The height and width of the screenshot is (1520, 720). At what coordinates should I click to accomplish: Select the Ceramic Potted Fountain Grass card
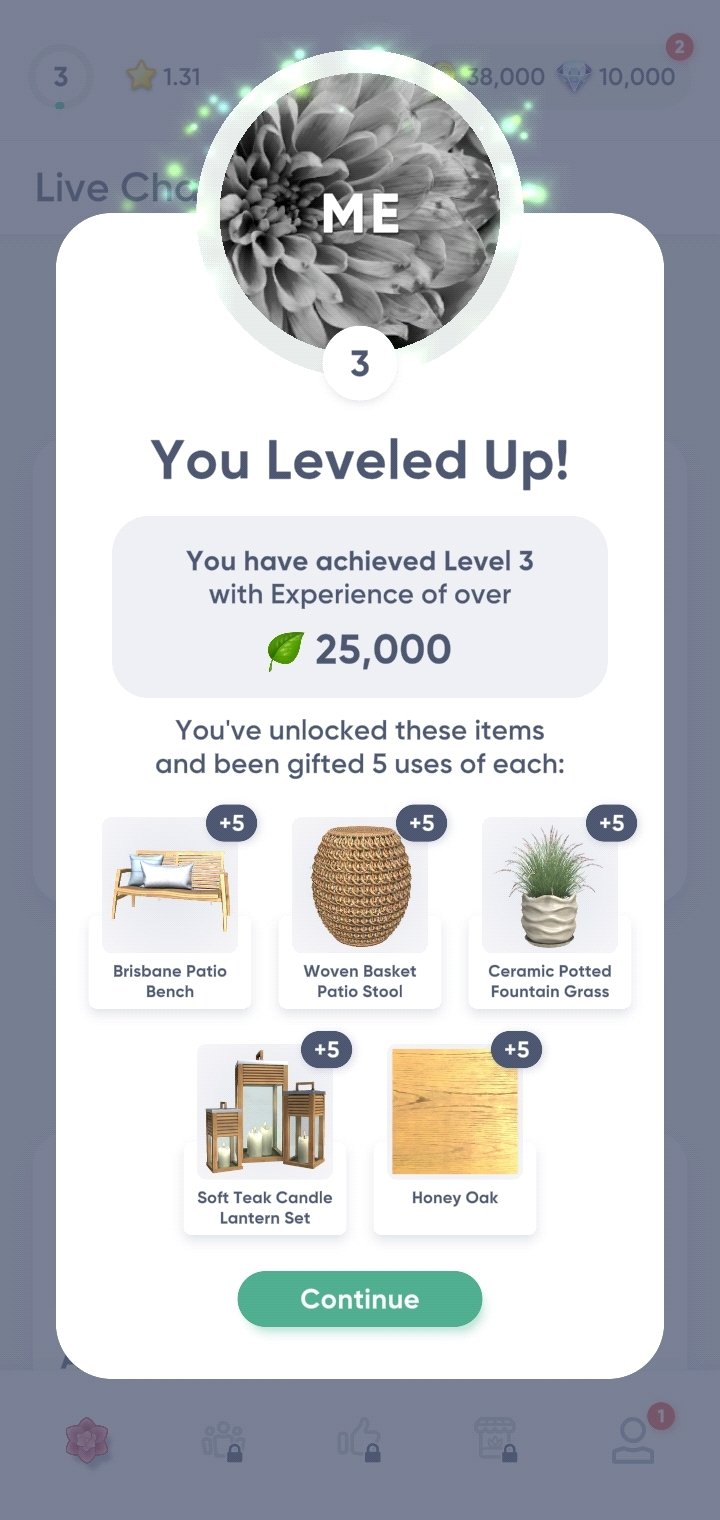(550, 912)
